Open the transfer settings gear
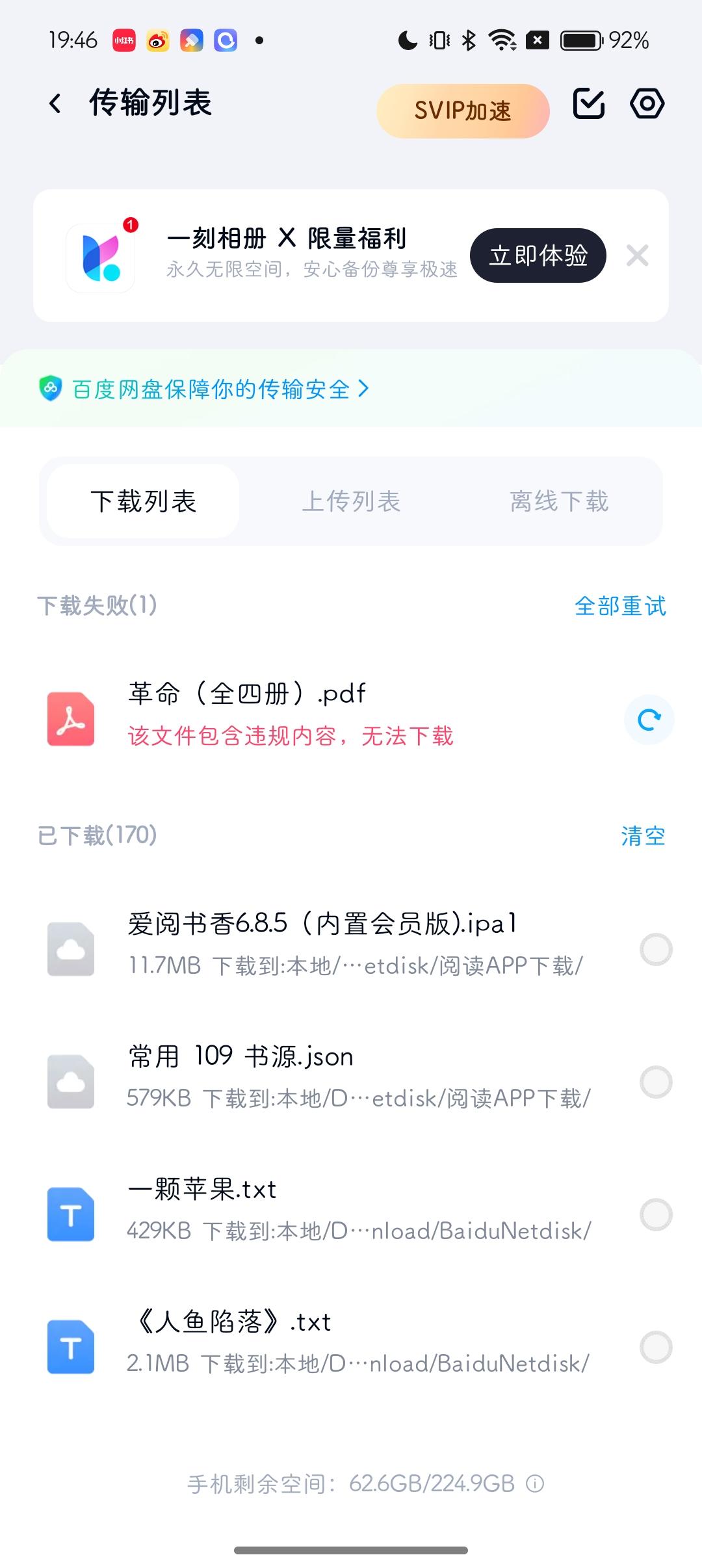702x1568 pixels. [x=647, y=103]
